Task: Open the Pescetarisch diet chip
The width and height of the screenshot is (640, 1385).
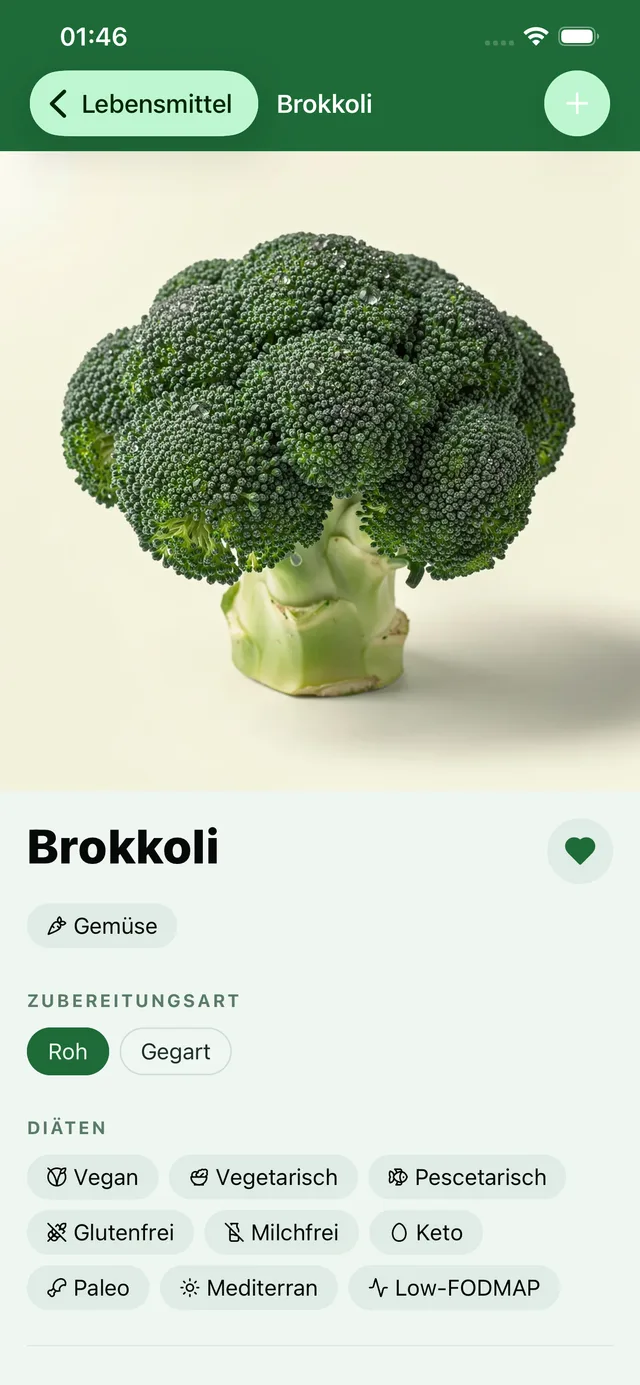Action: pyautogui.click(x=467, y=1178)
